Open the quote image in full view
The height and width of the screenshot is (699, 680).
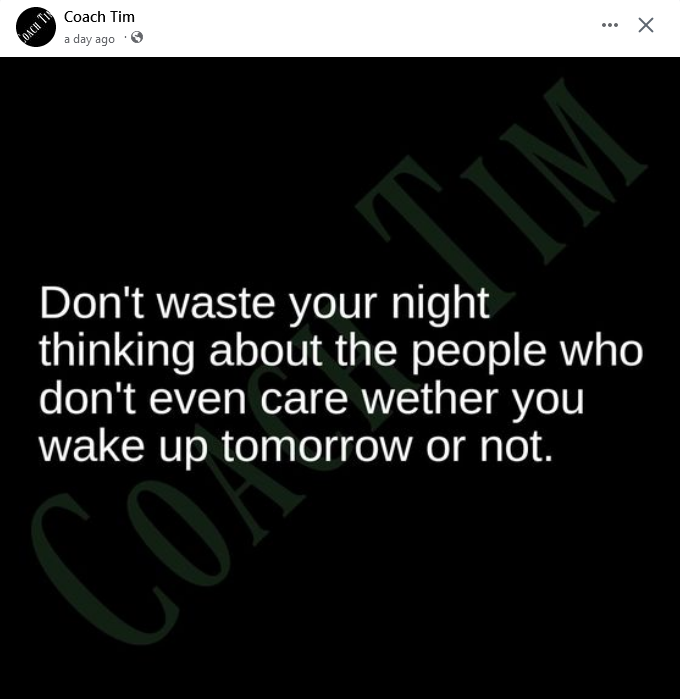tap(340, 377)
